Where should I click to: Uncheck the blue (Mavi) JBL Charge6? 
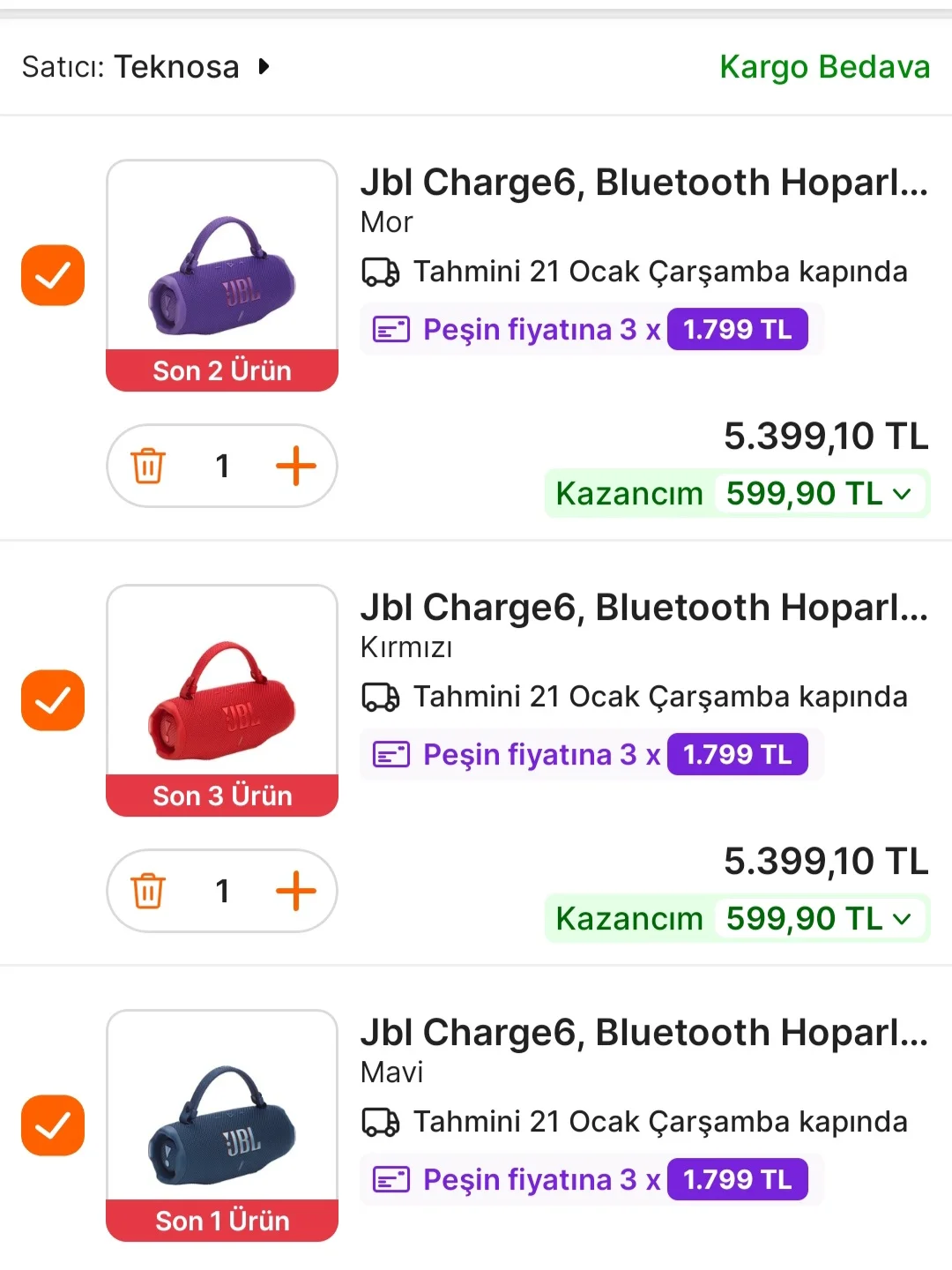[x=53, y=1125]
